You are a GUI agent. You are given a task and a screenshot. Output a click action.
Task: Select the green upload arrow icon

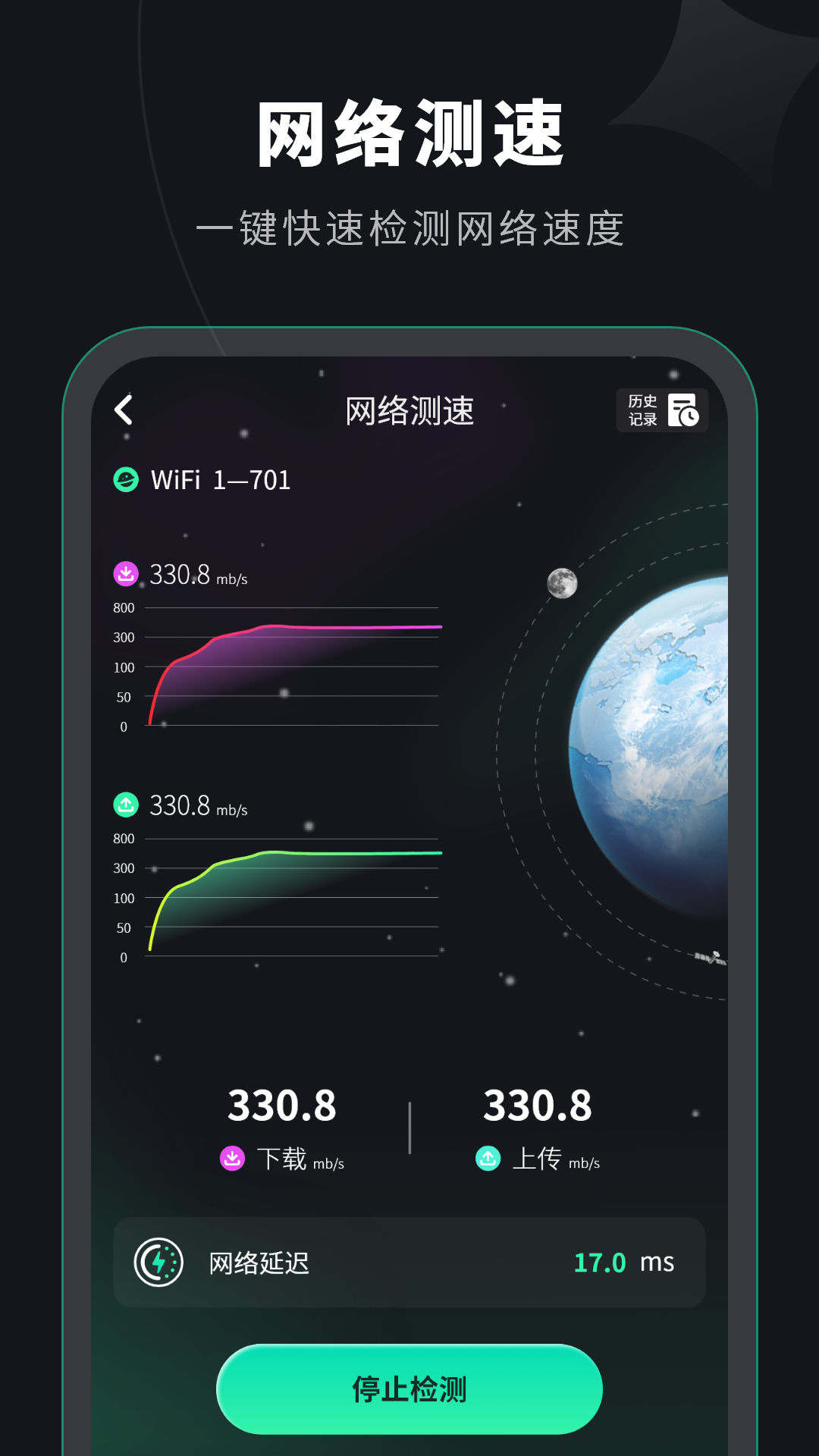pos(126,805)
